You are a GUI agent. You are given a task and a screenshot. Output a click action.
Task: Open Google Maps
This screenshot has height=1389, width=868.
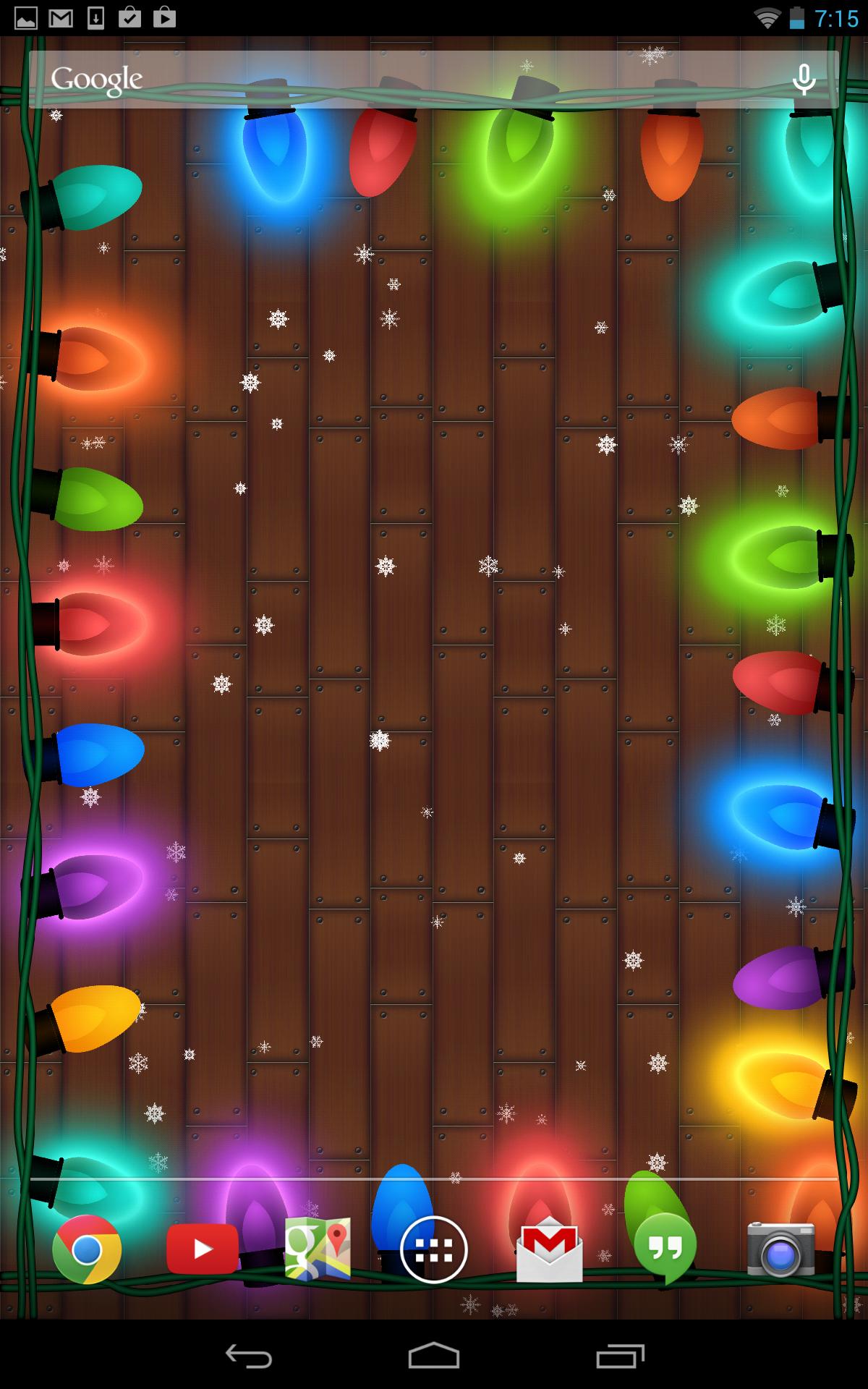318,1249
